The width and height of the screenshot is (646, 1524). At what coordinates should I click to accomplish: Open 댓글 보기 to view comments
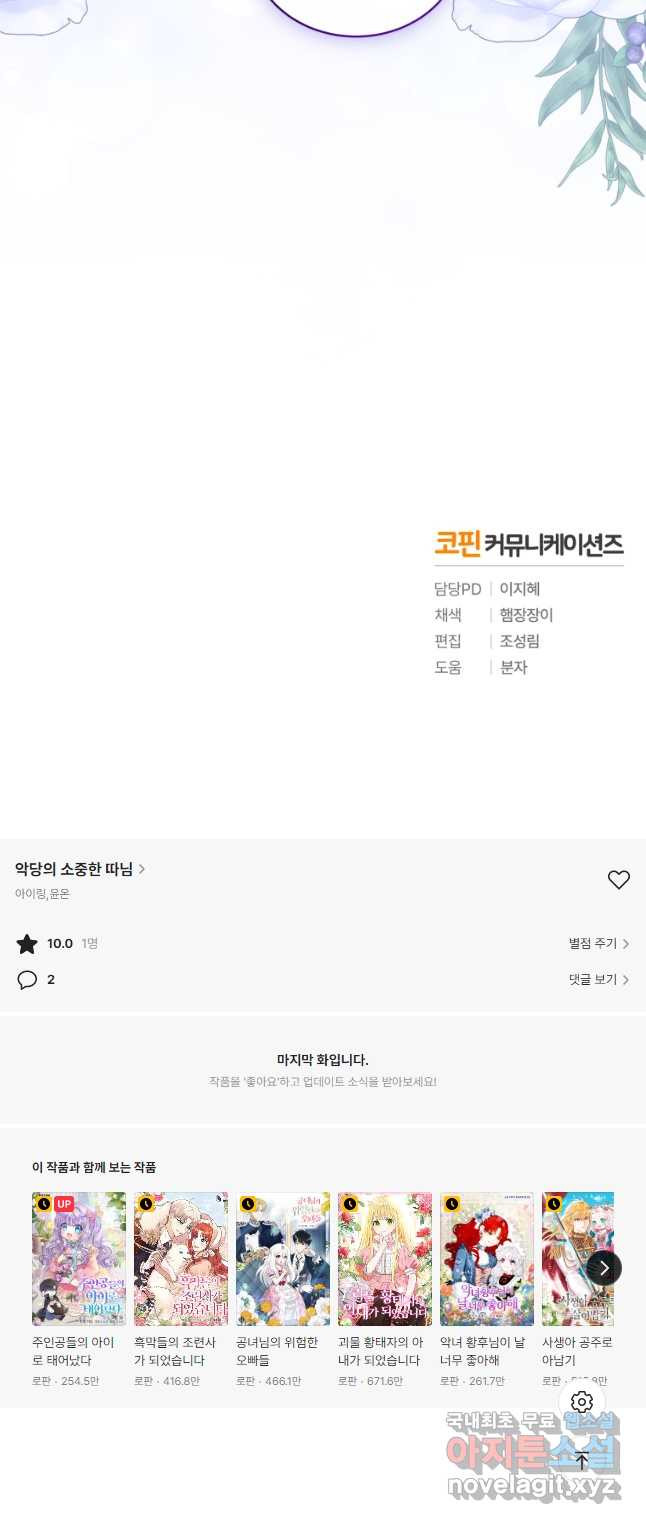tap(598, 980)
